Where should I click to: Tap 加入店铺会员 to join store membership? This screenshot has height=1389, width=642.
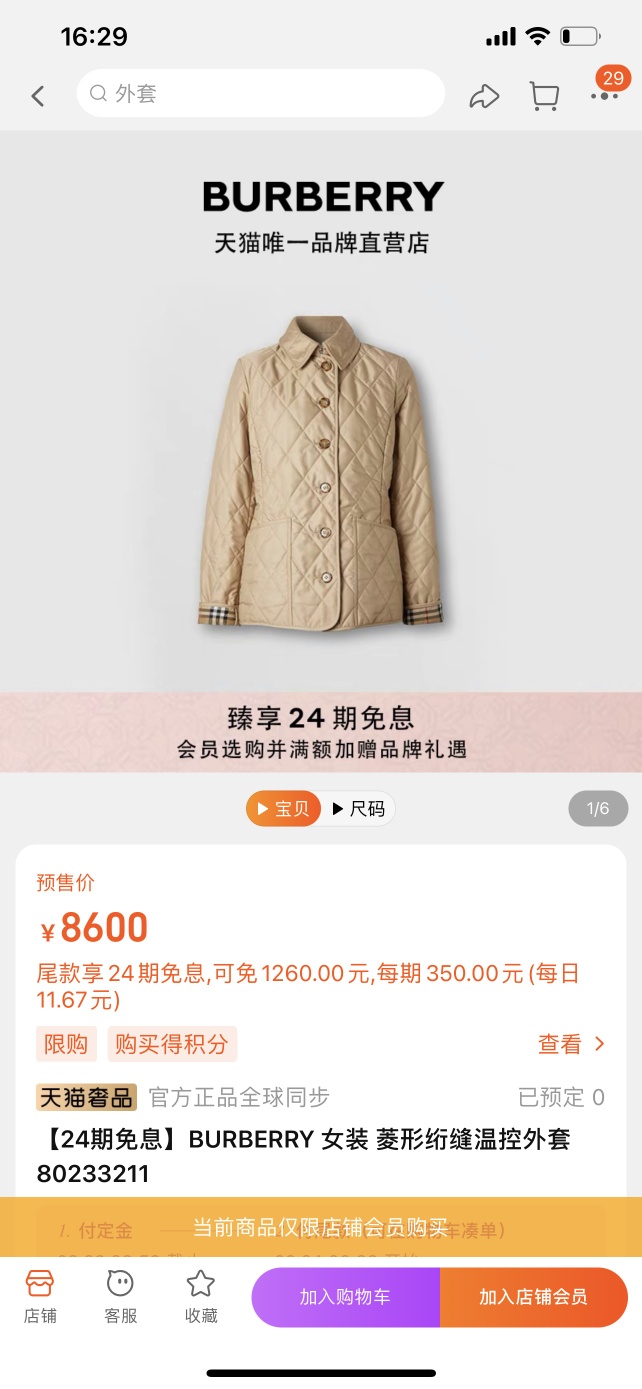tap(533, 1297)
